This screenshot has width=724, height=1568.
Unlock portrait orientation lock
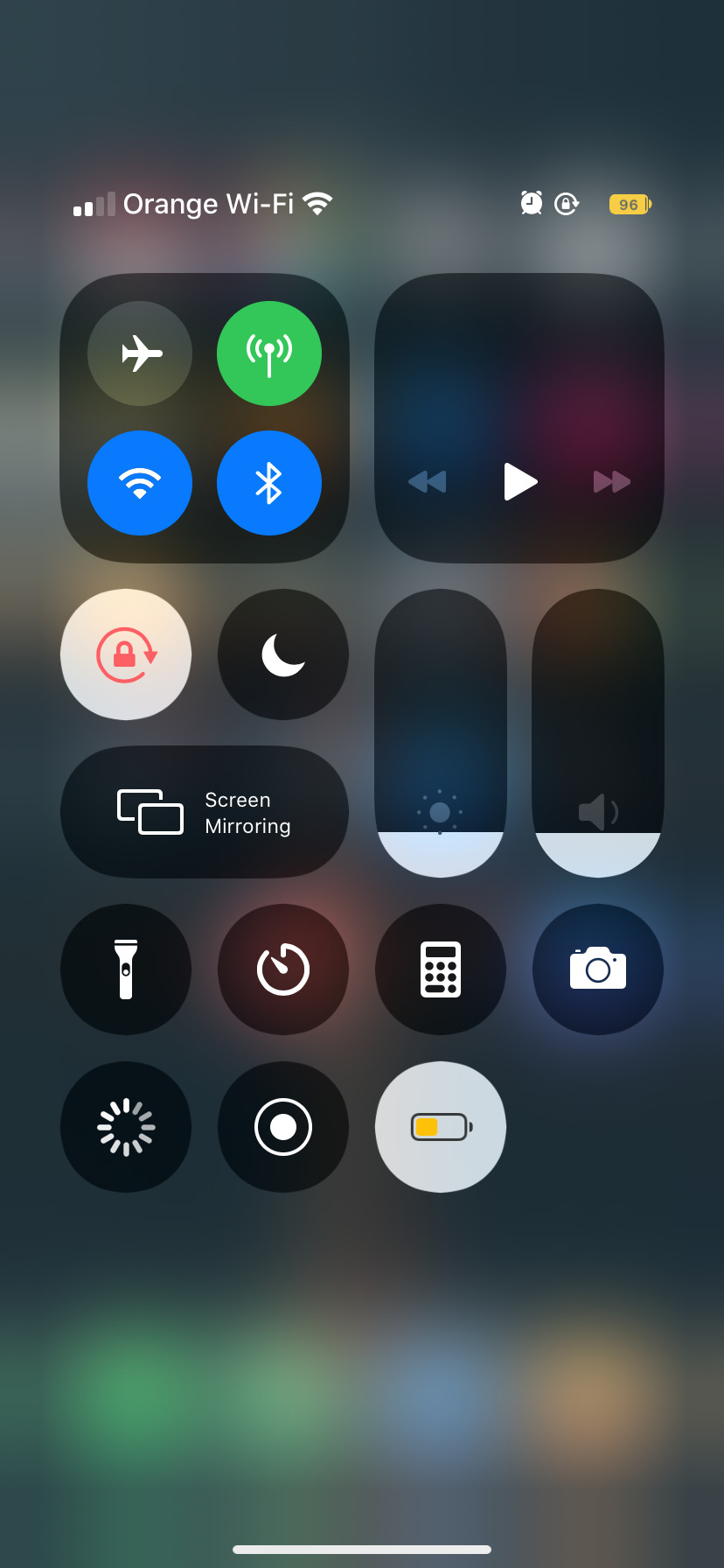[x=126, y=654]
